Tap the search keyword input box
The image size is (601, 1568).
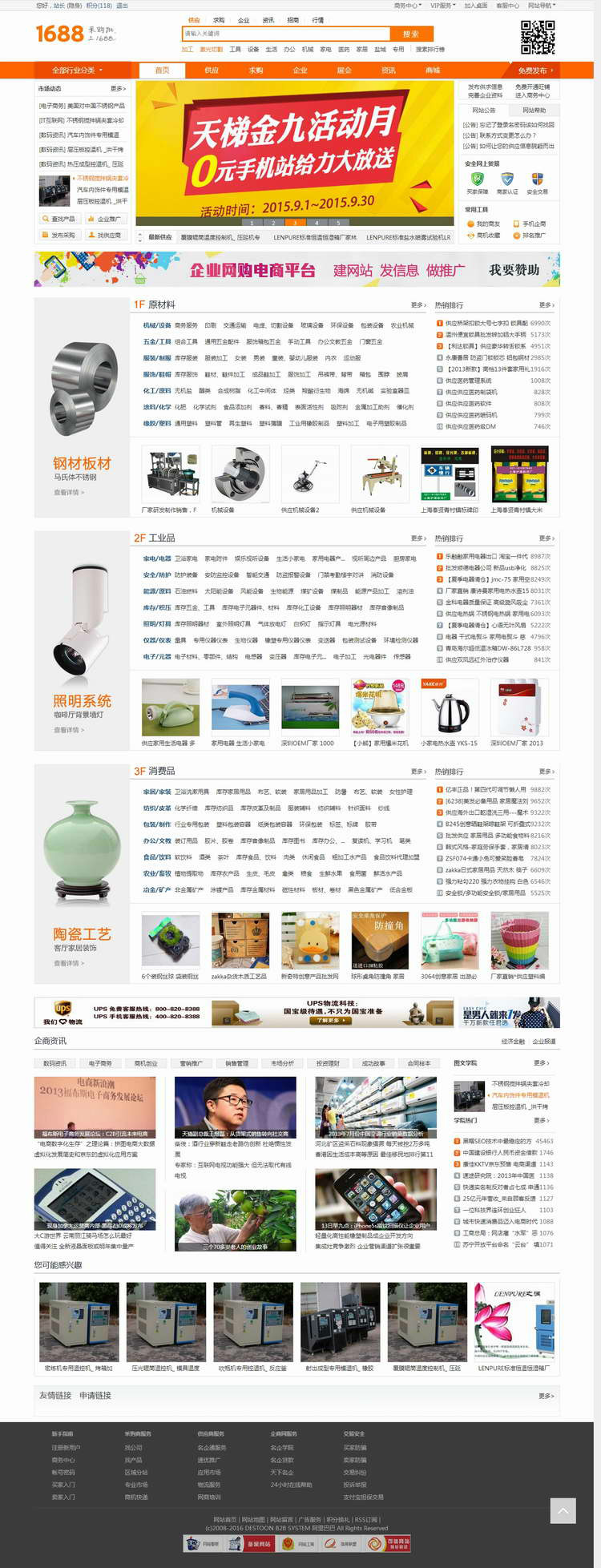(x=285, y=34)
